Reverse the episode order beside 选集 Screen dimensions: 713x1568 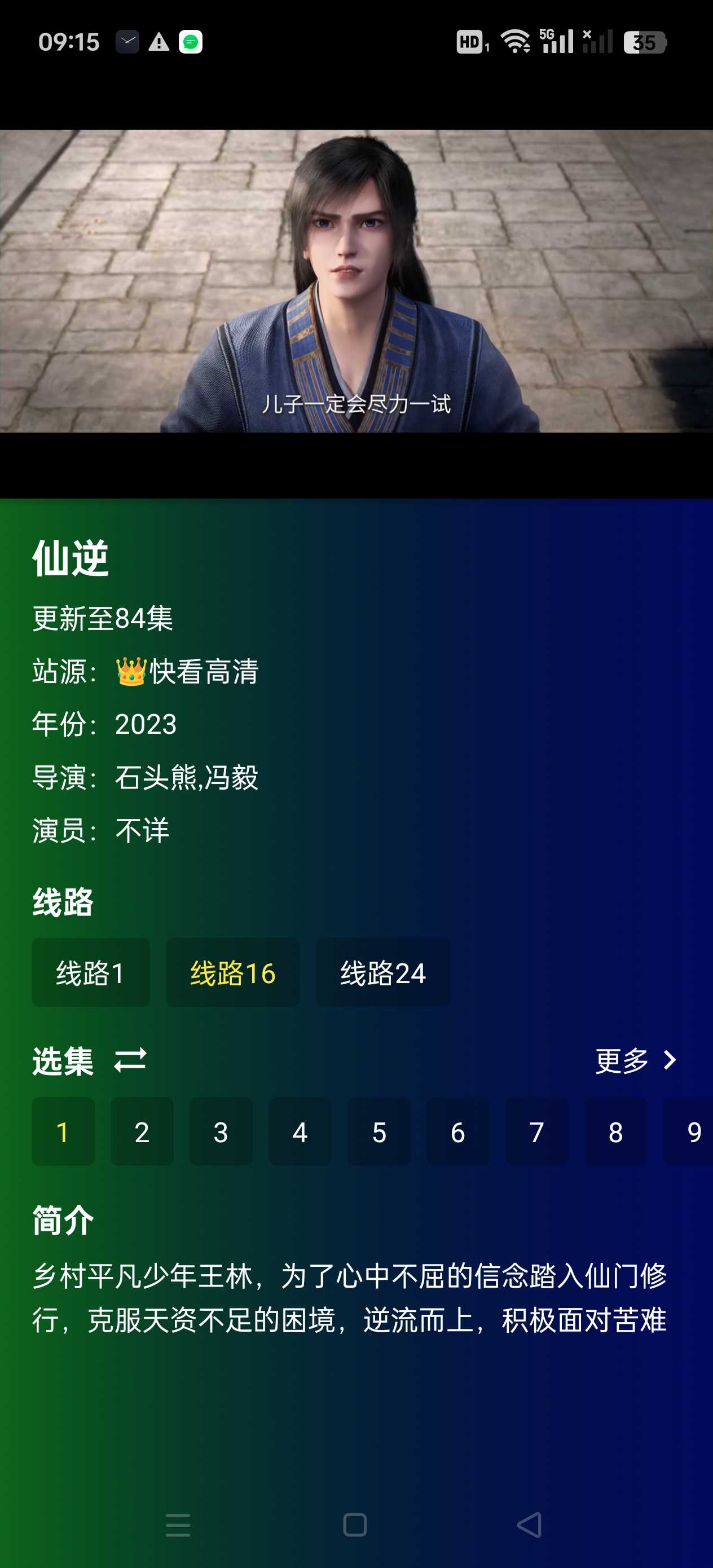[130, 1060]
